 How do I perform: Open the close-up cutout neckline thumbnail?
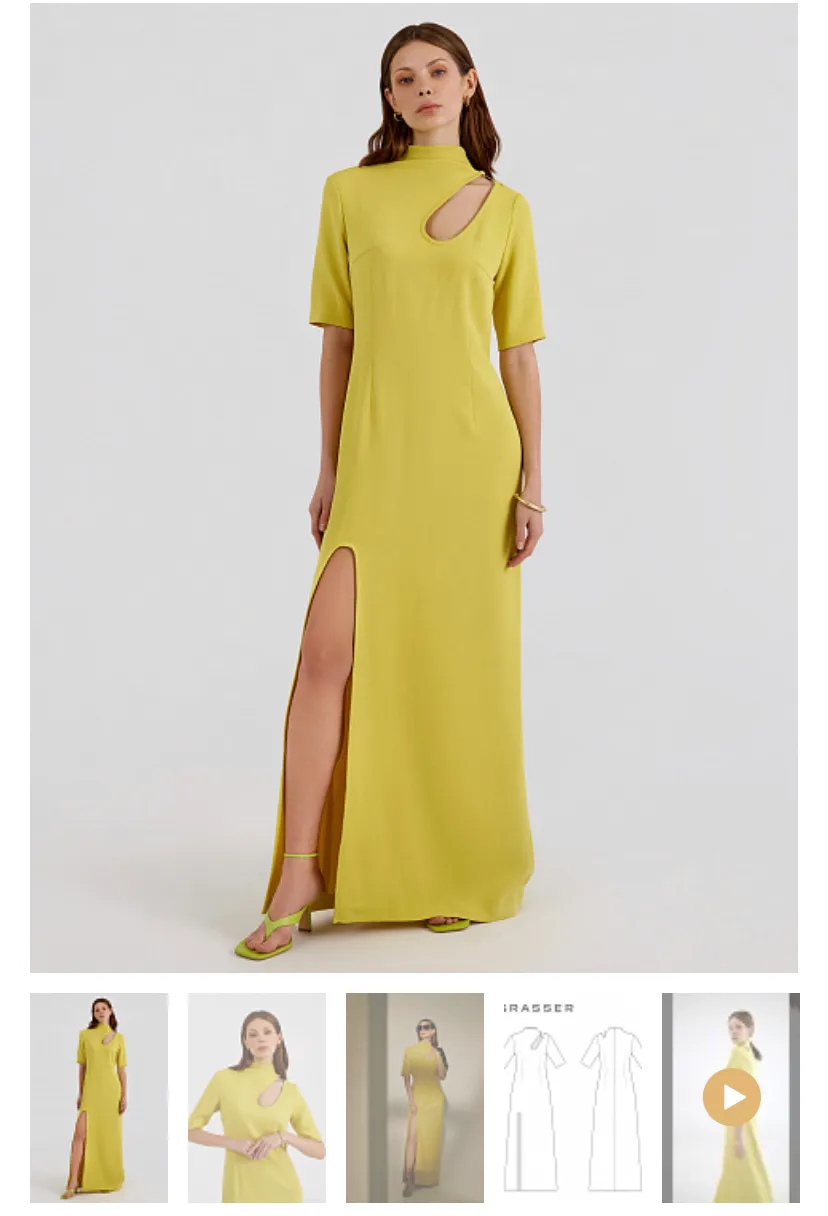[257, 1097]
